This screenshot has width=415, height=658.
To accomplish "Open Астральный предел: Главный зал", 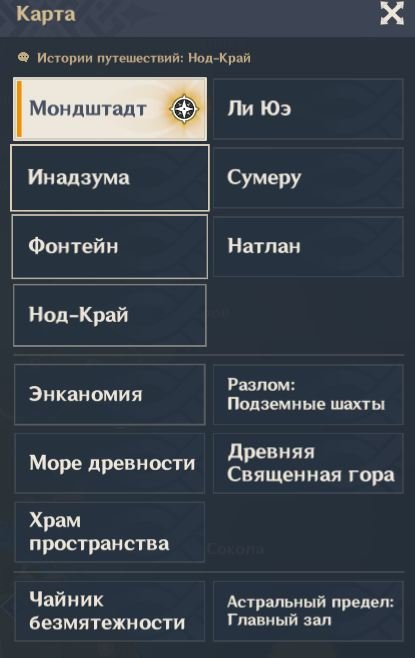I will (308, 611).
